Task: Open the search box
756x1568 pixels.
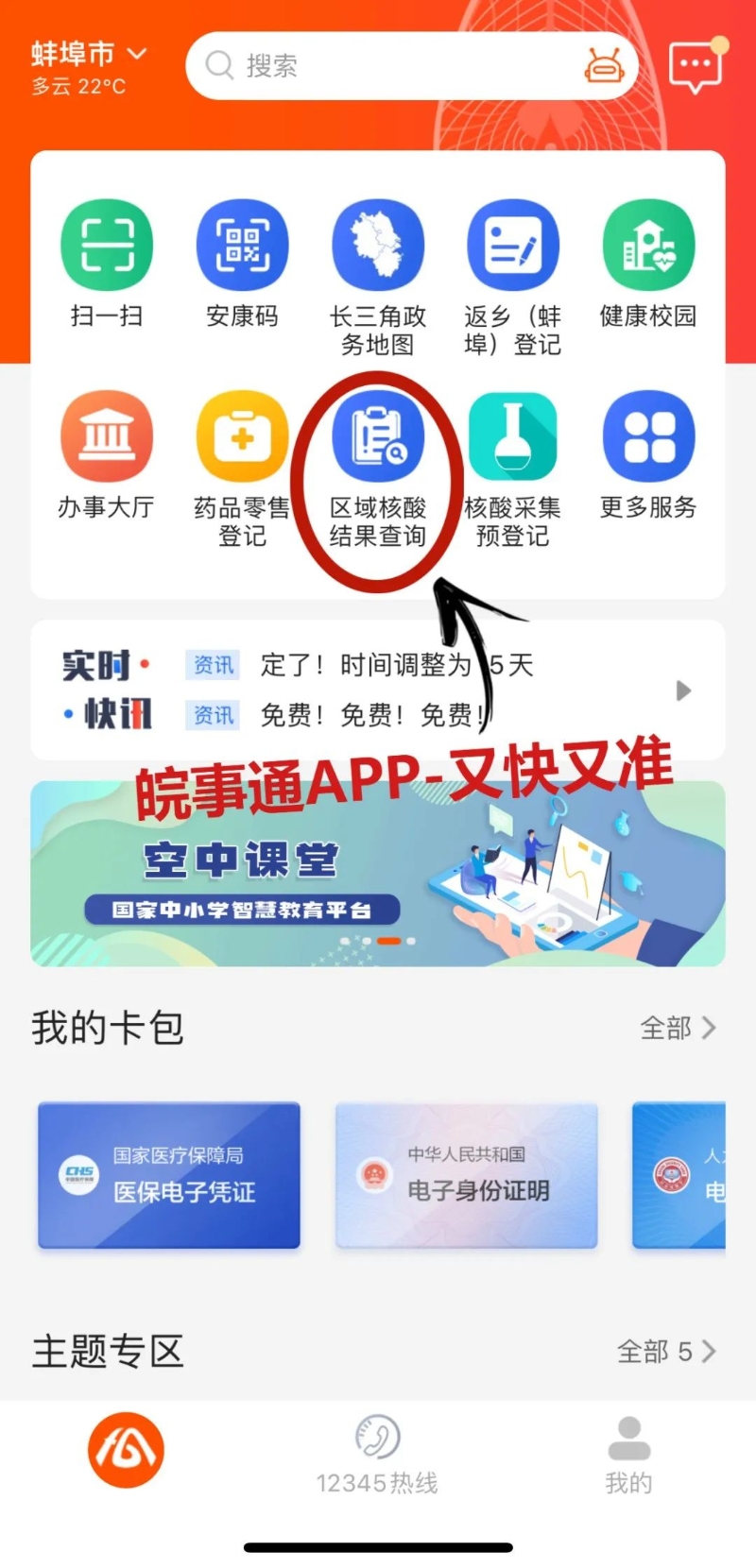Action: click(x=378, y=66)
